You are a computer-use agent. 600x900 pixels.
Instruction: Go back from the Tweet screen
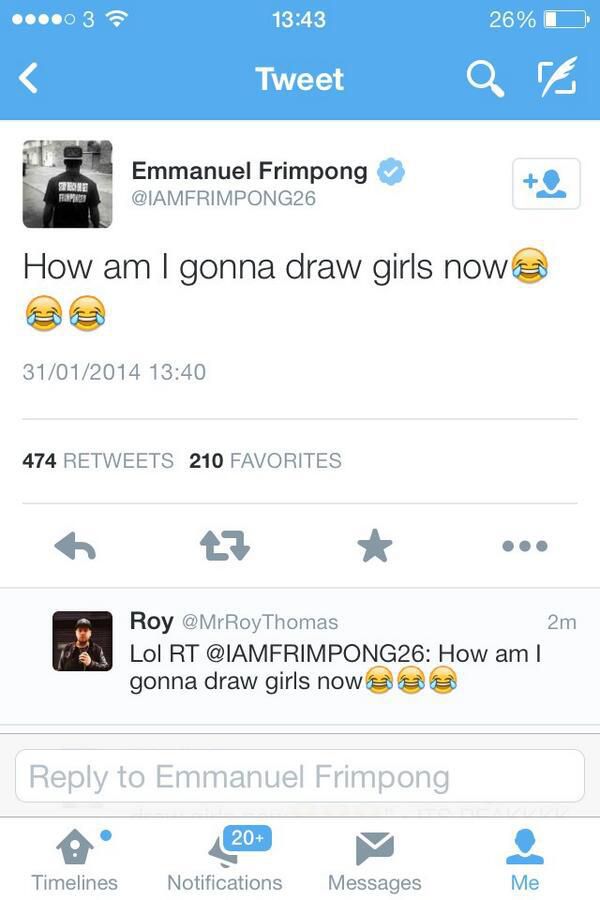(29, 79)
